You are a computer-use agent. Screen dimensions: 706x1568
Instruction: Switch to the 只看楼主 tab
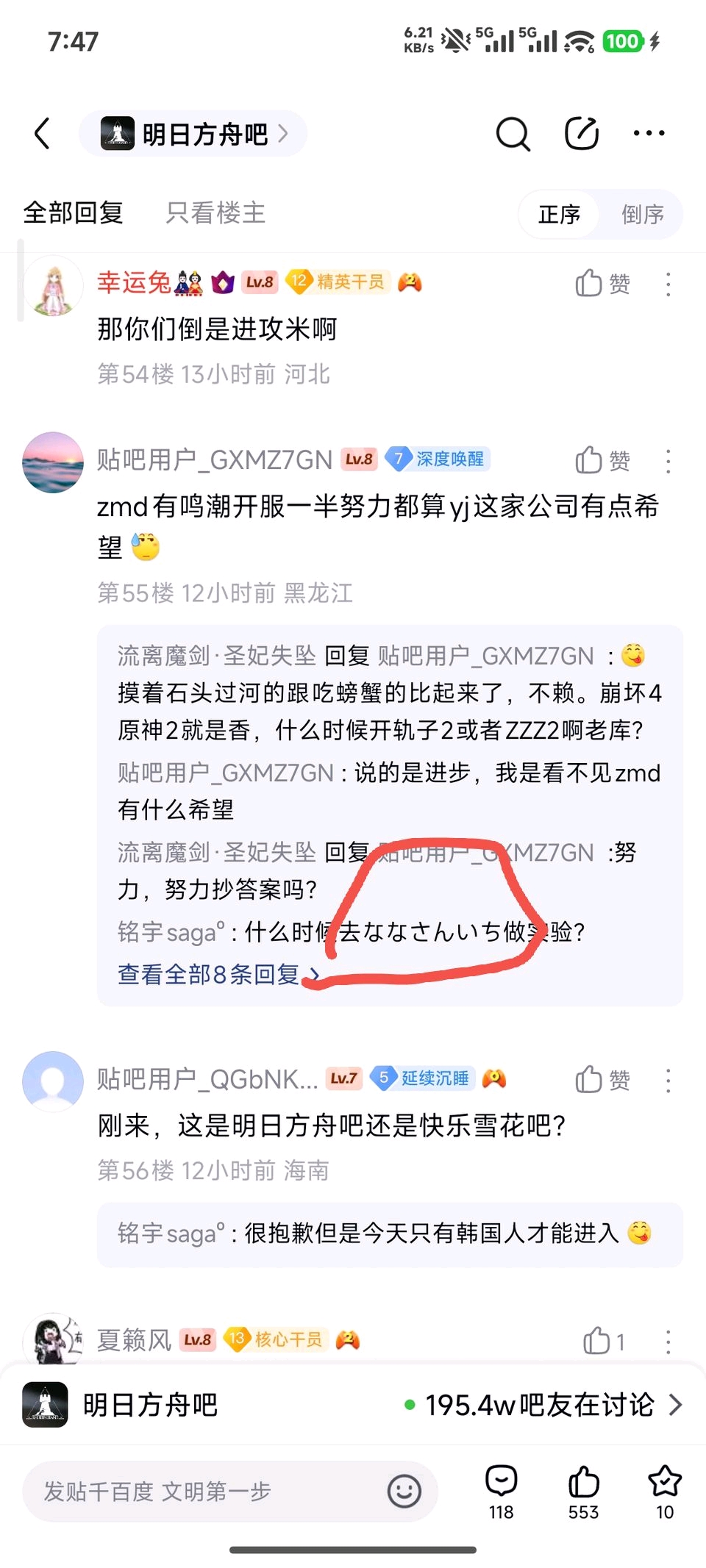pos(215,213)
